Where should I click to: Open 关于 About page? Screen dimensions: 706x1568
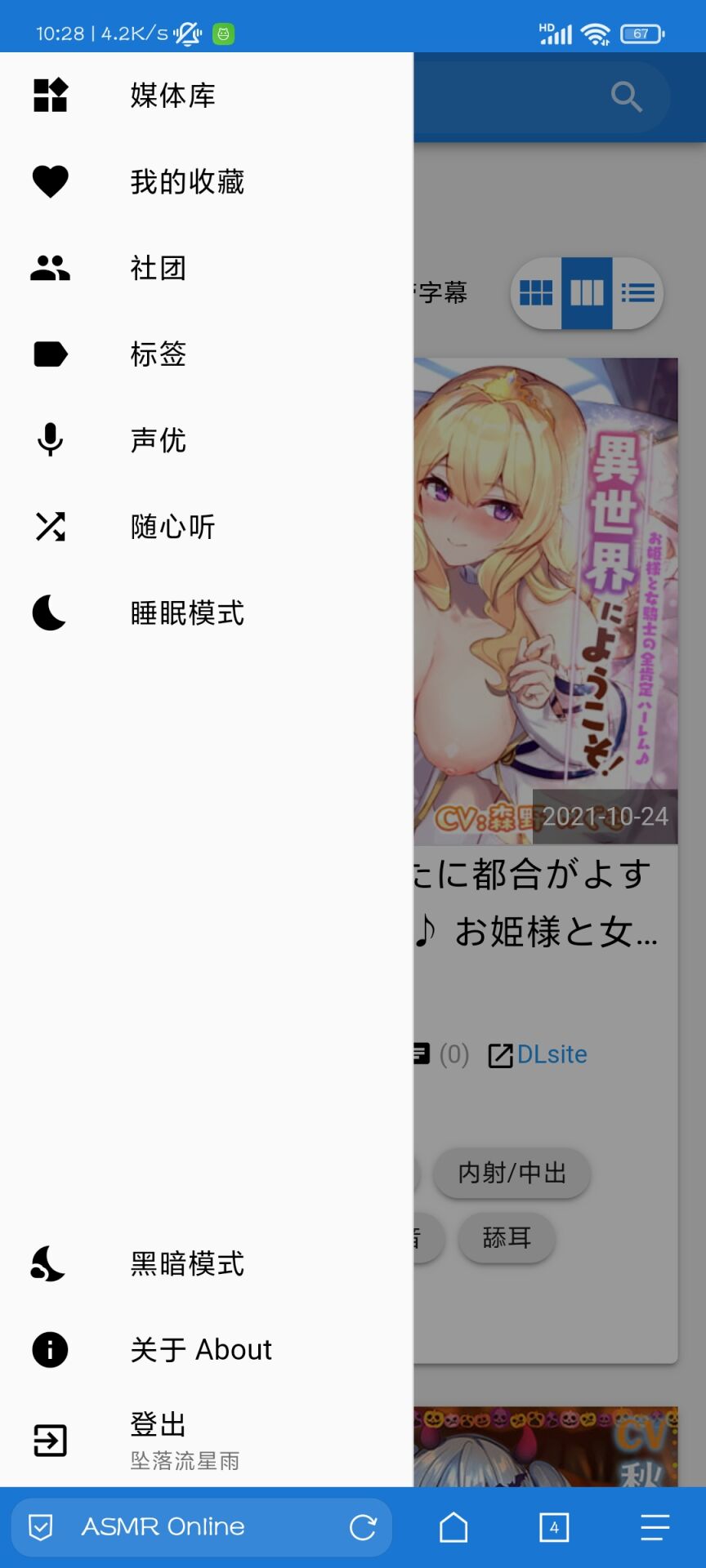[200, 1350]
